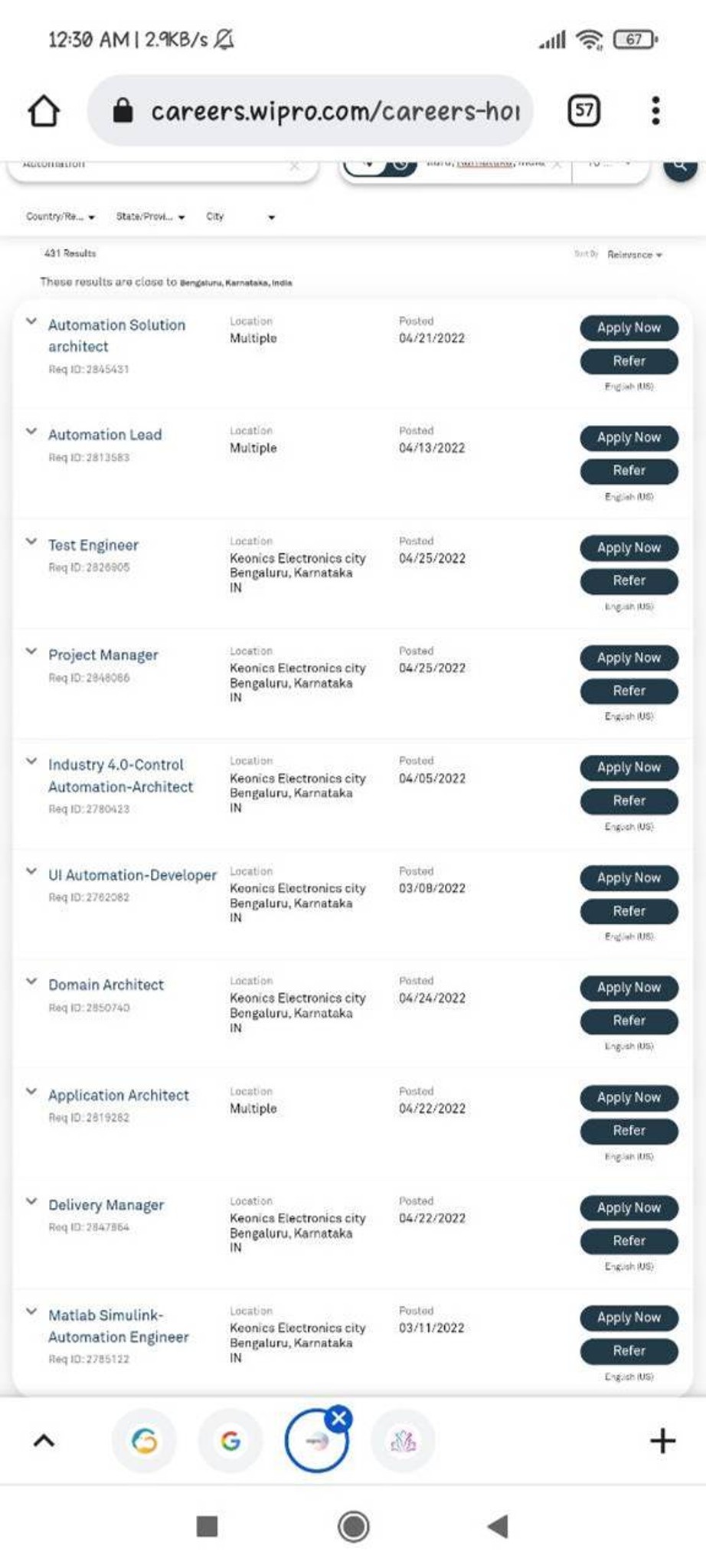Go back with the system back button
This screenshot has height=1568, width=706.
coord(498,1527)
